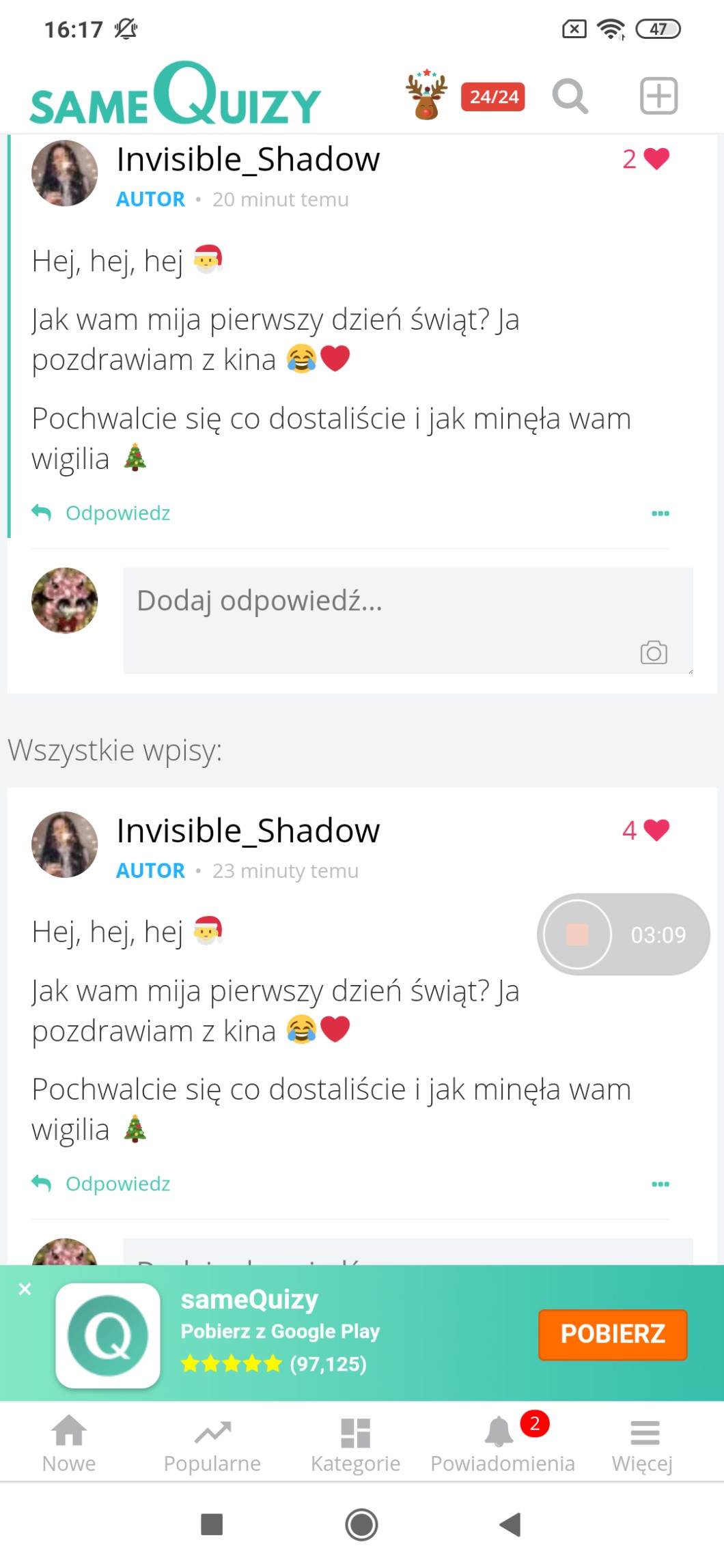Open Powiadomienia with 2 new alerts

tap(503, 1443)
